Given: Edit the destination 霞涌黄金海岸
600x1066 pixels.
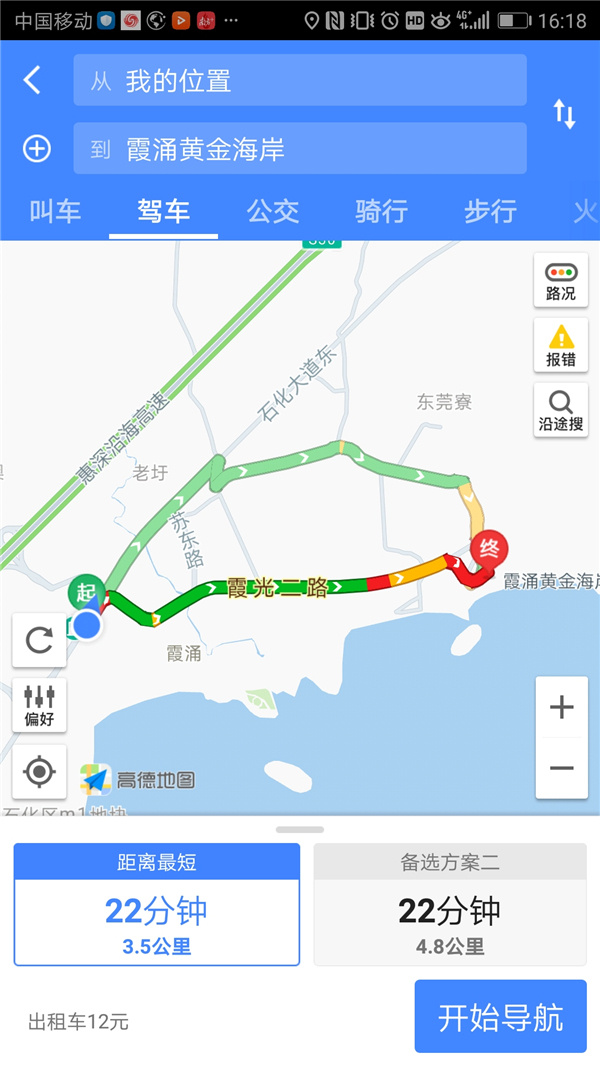Looking at the screenshot, I should (299, 149).
